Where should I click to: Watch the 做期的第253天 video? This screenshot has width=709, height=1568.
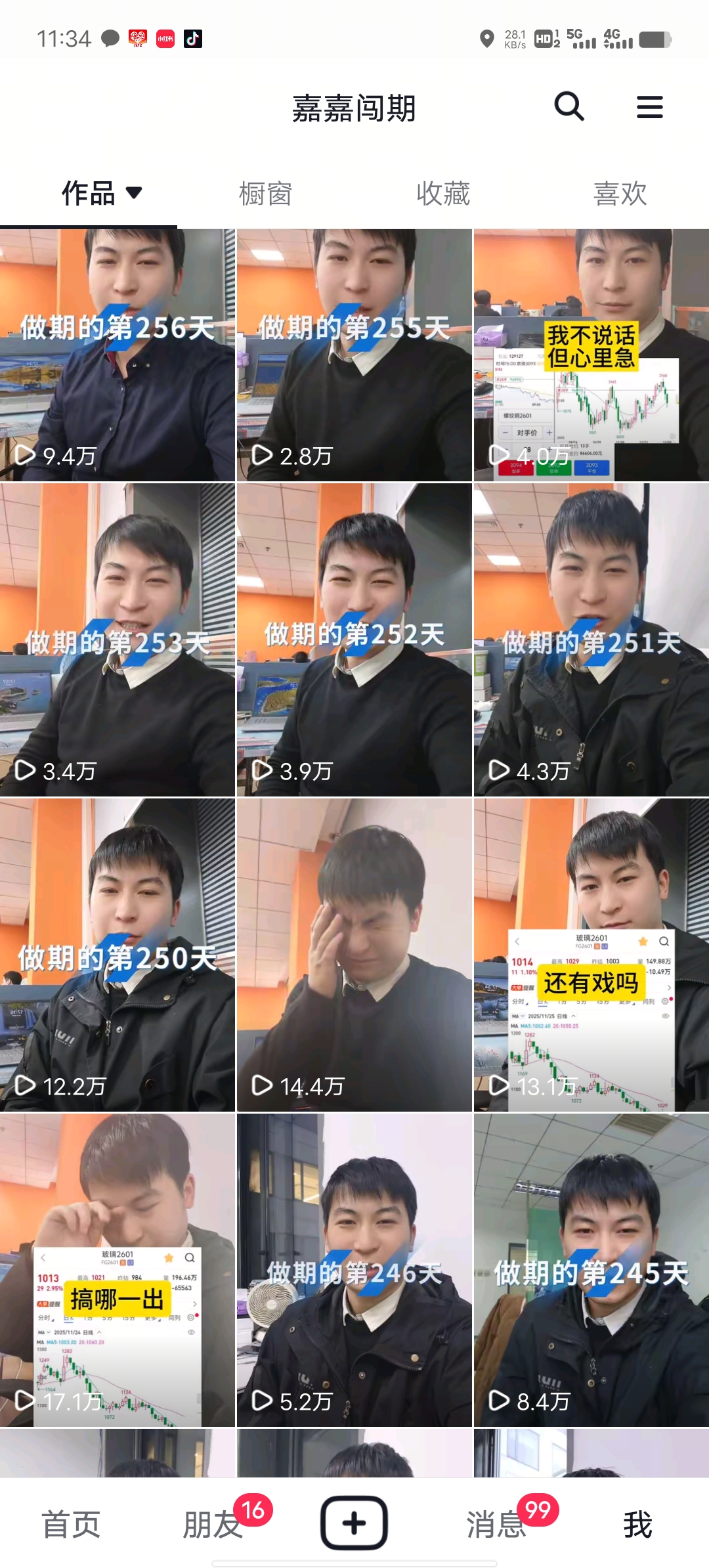(x=117, y=640)
